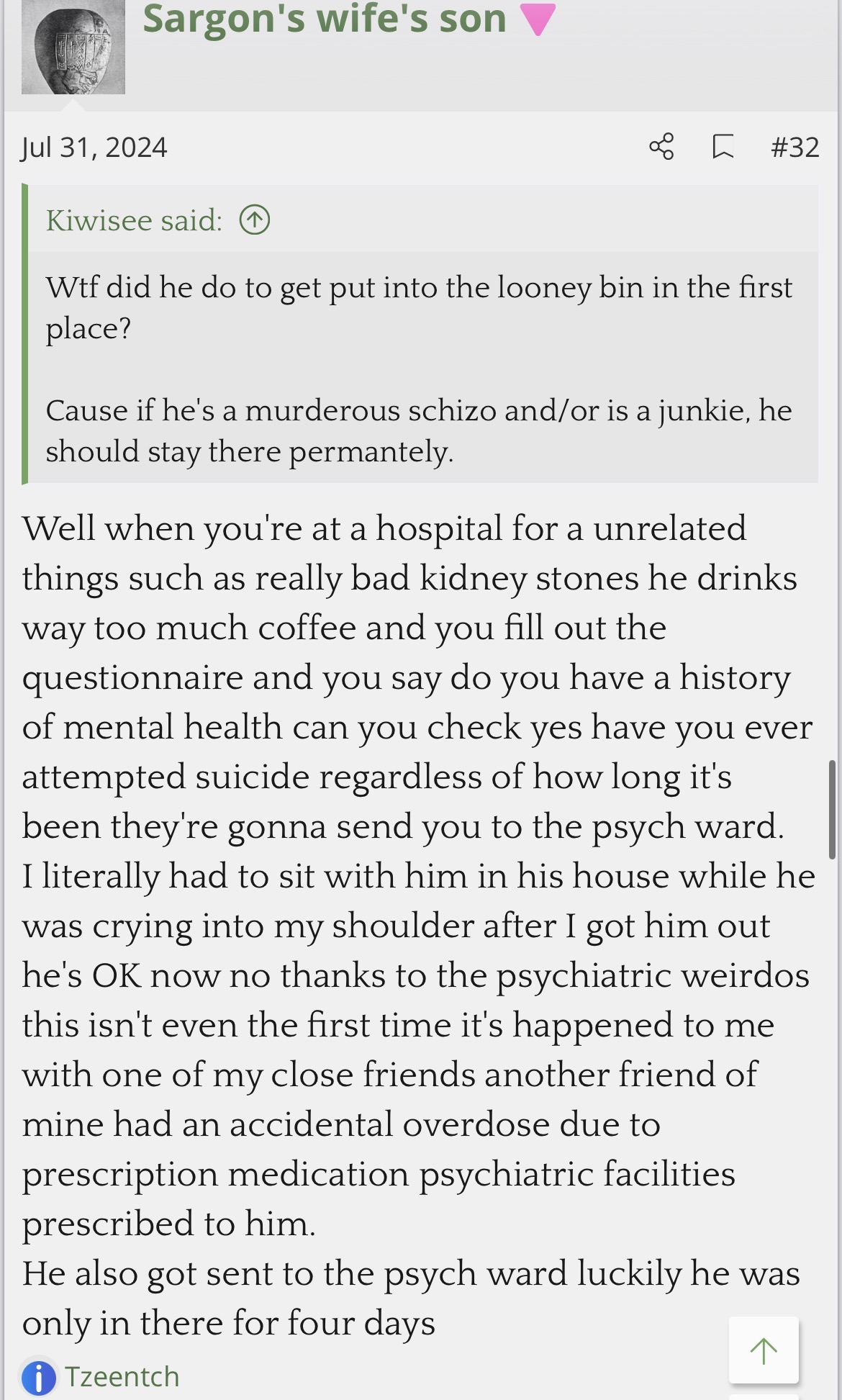
Task: Open the Jul 31, 2024 timestamp link
Action: [94, 148]
